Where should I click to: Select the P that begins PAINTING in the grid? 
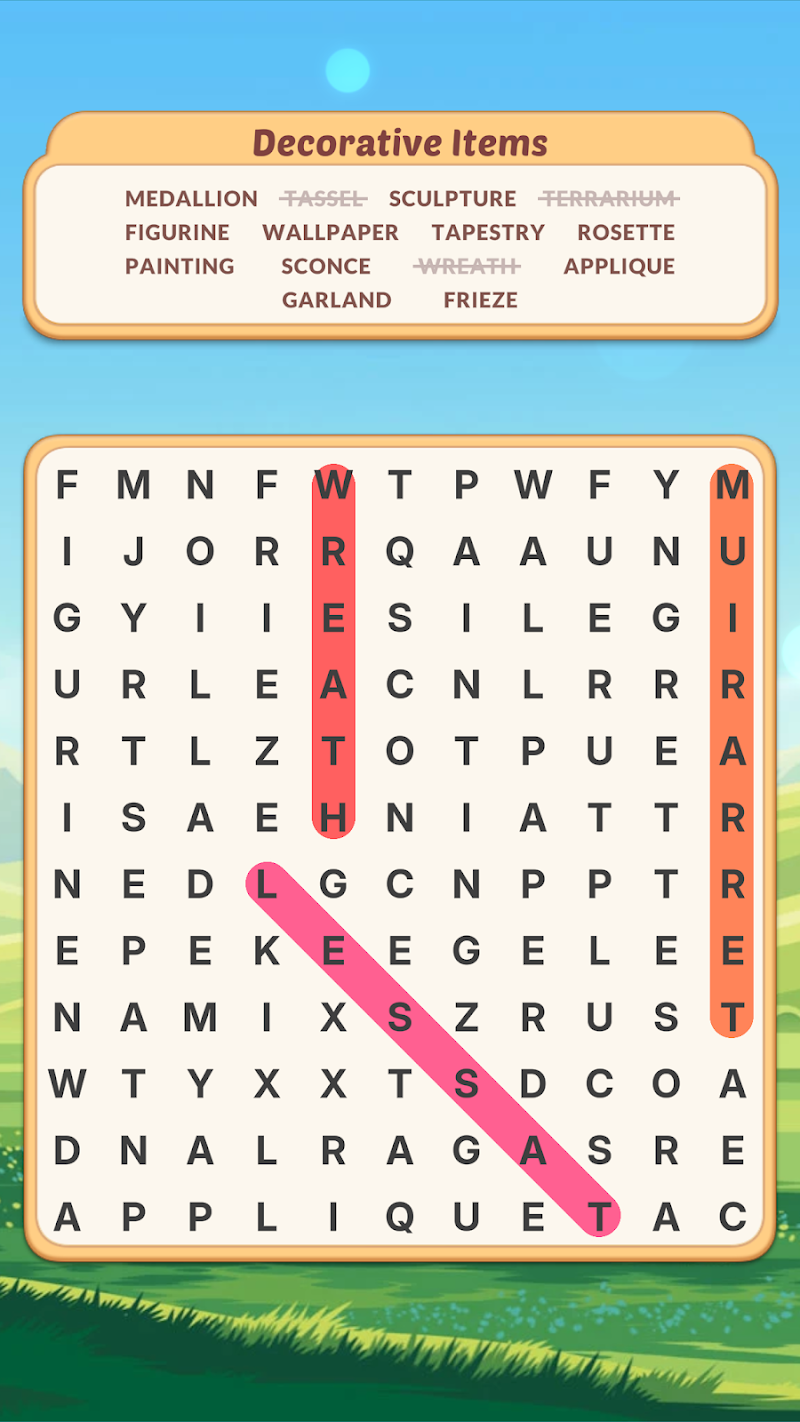pyautogui.click(x=466, y=485)
